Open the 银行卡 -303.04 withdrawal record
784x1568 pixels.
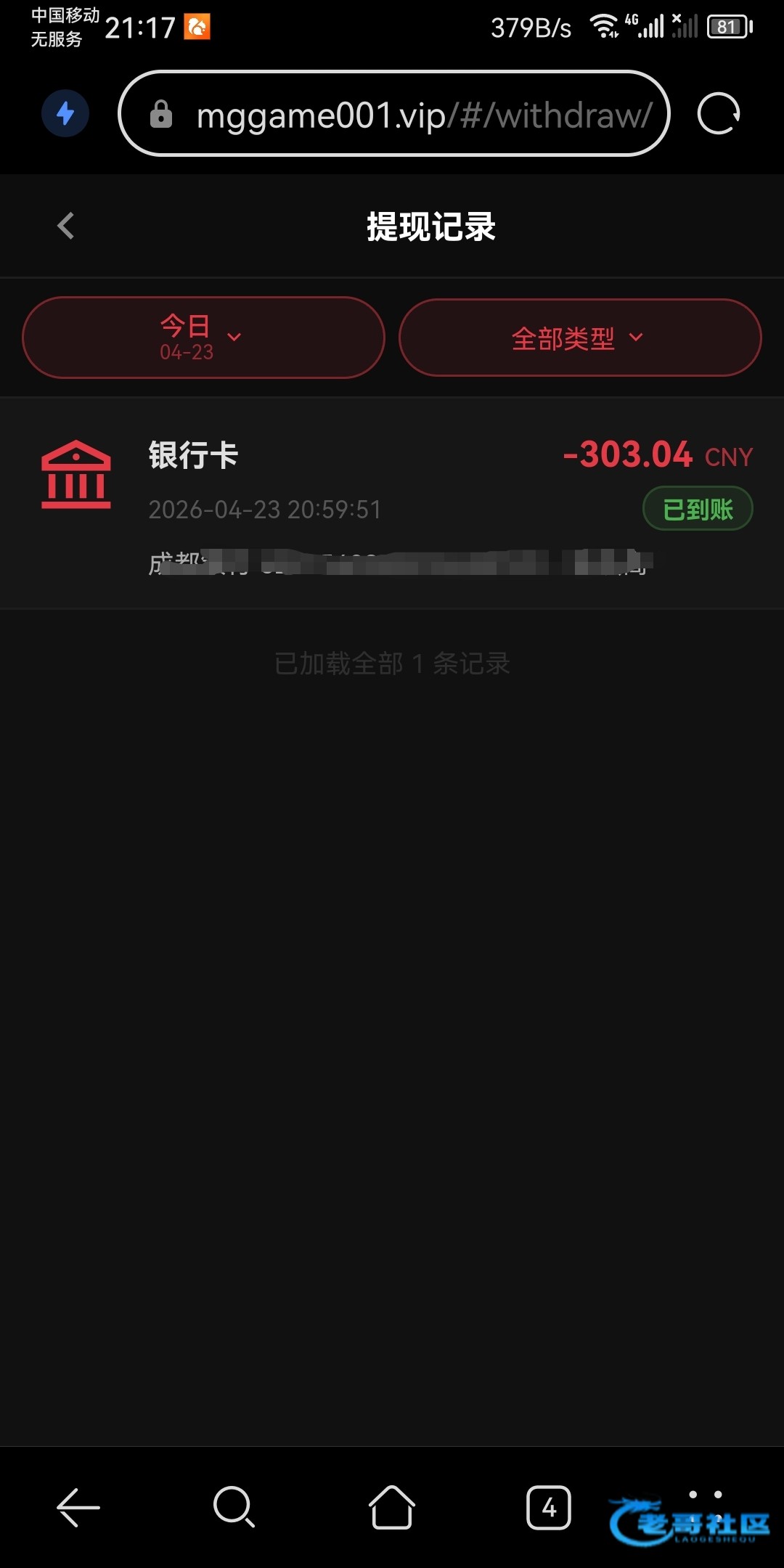click(x=392, y=505)
